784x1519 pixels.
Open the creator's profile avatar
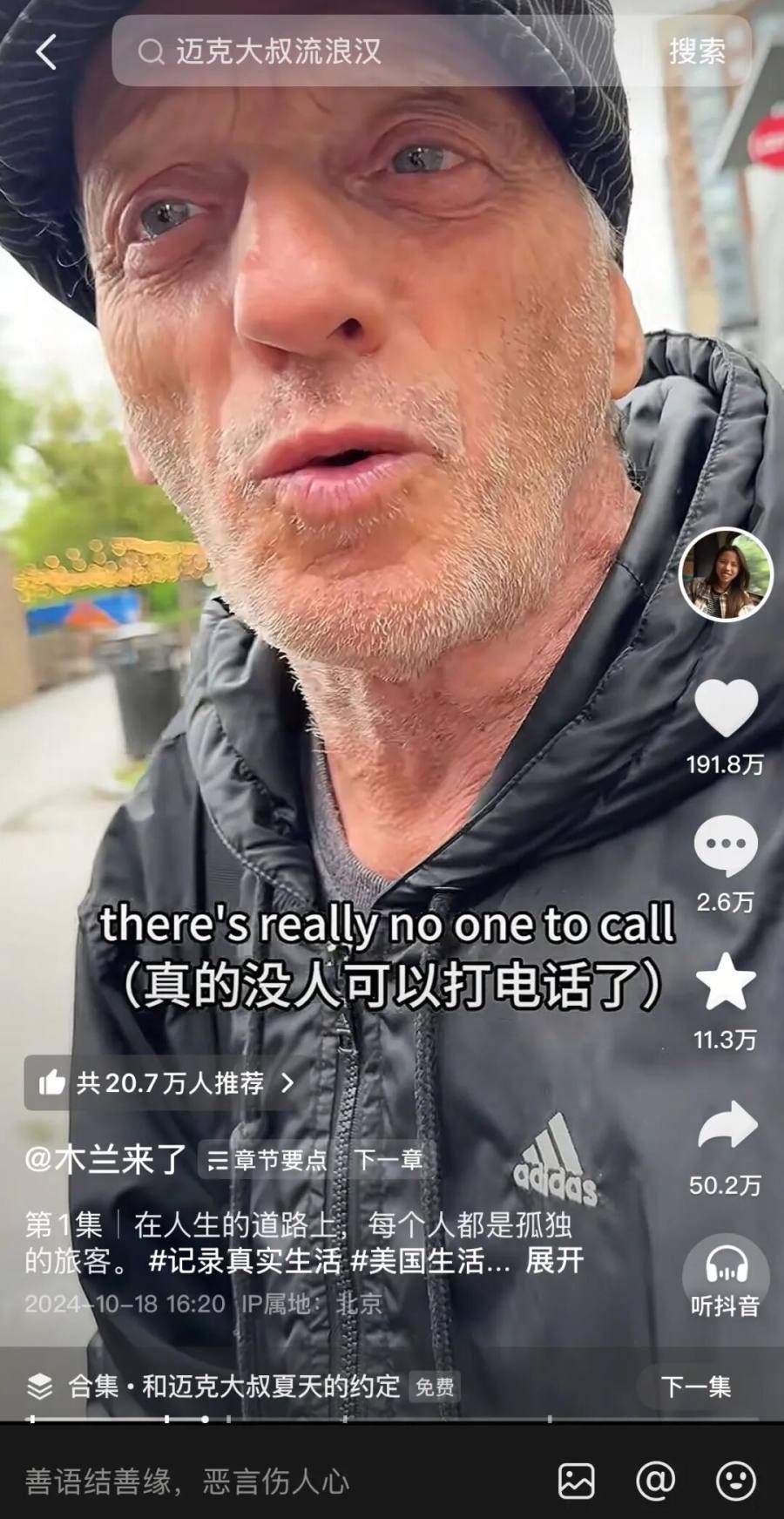(x=725, y=575)
